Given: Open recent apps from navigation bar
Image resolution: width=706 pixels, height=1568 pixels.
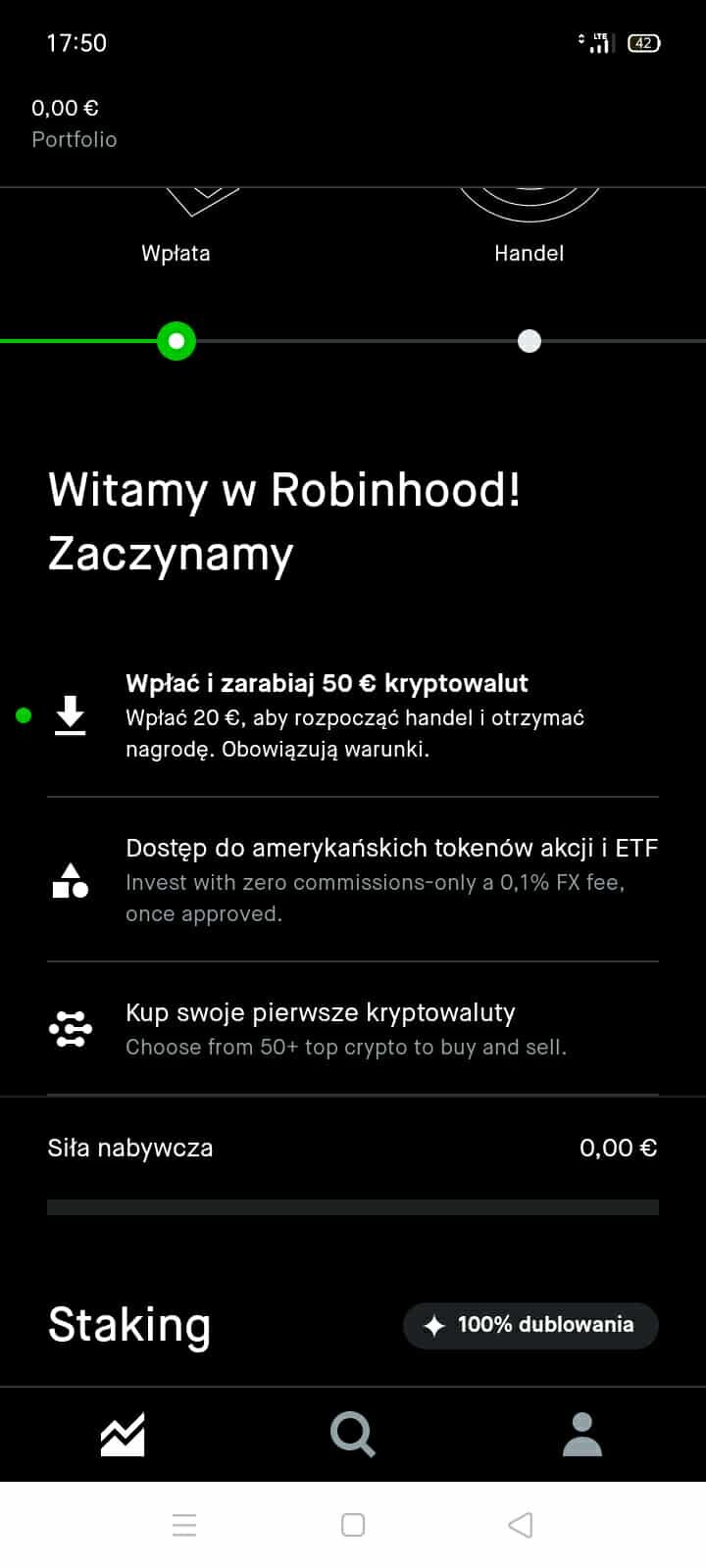Looking at the screenshot, I should pyautogui.click(x=184, y=1525).
